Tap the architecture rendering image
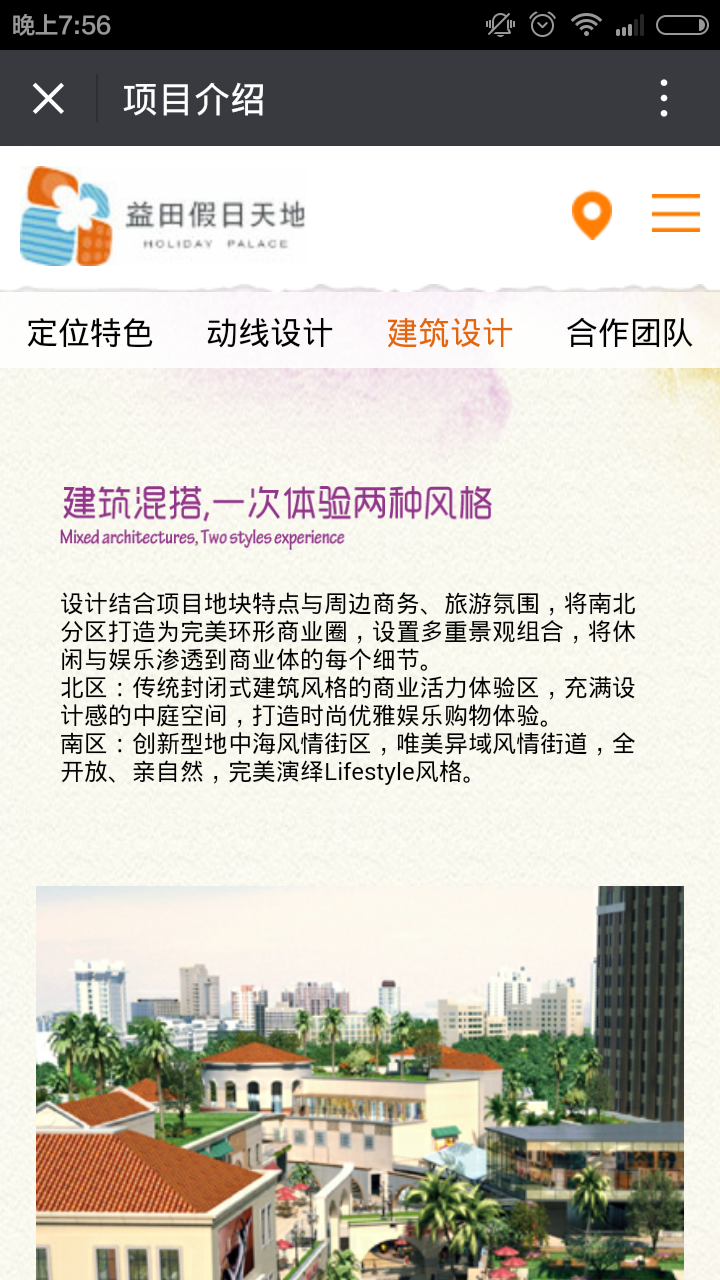This screenshot has height=1280, width=720. [360, 1080]
